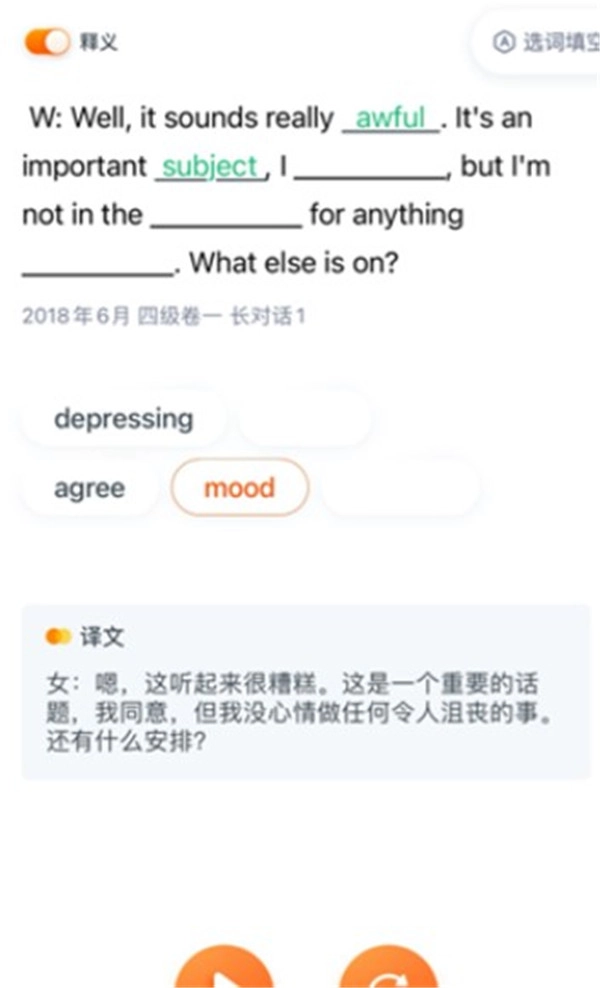Pick the highlighted word 'mood'

239,488
